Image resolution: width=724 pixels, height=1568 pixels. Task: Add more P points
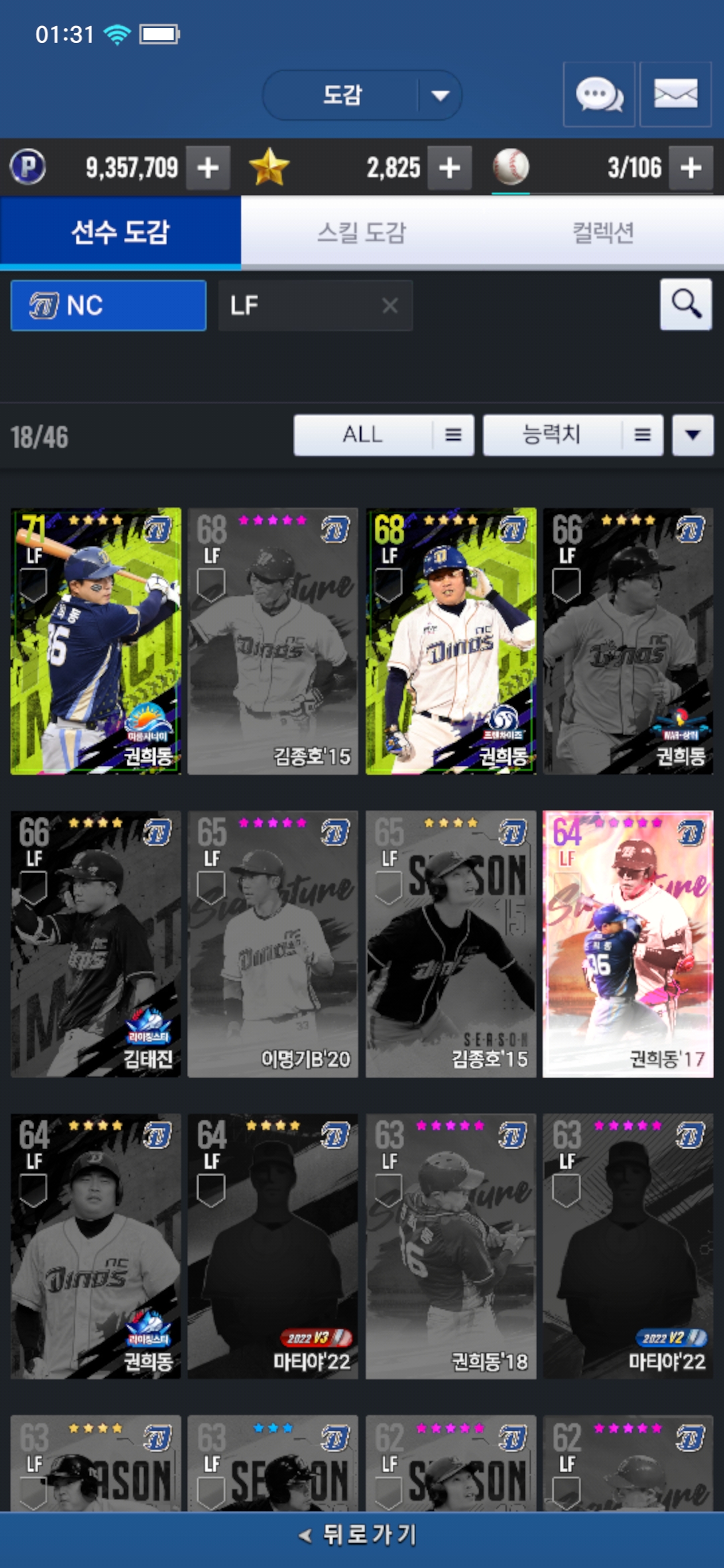point(208,168)
